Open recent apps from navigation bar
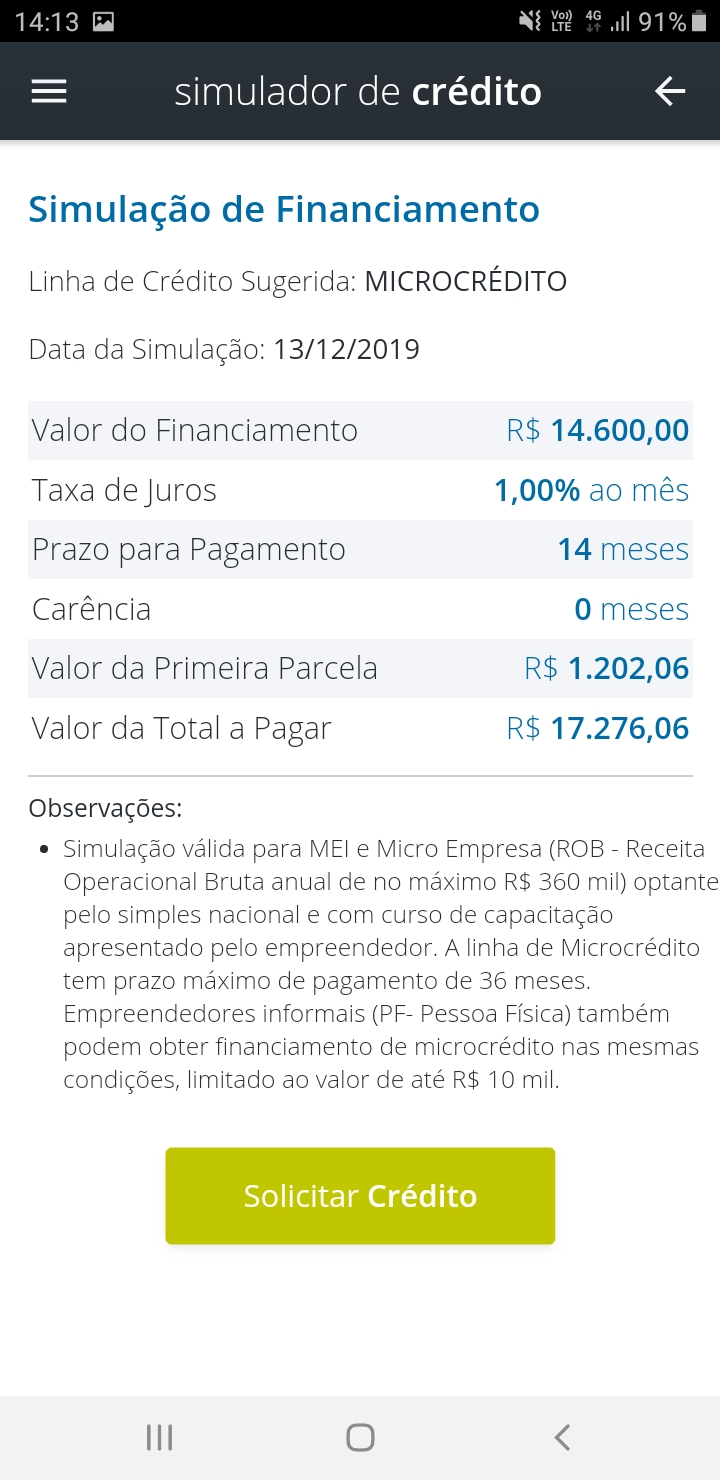 coord(159,1438)
